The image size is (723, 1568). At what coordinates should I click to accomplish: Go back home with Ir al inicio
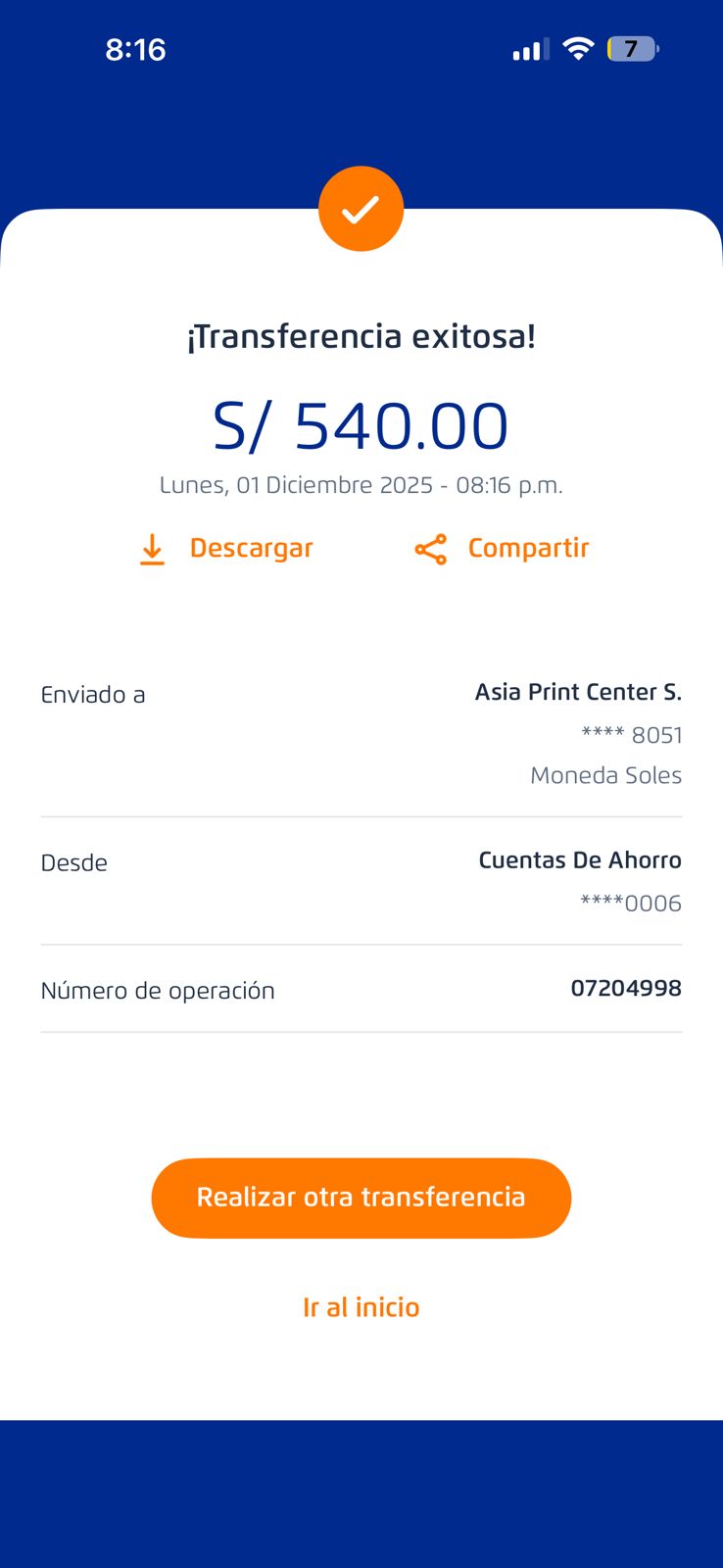(361, 1307)
